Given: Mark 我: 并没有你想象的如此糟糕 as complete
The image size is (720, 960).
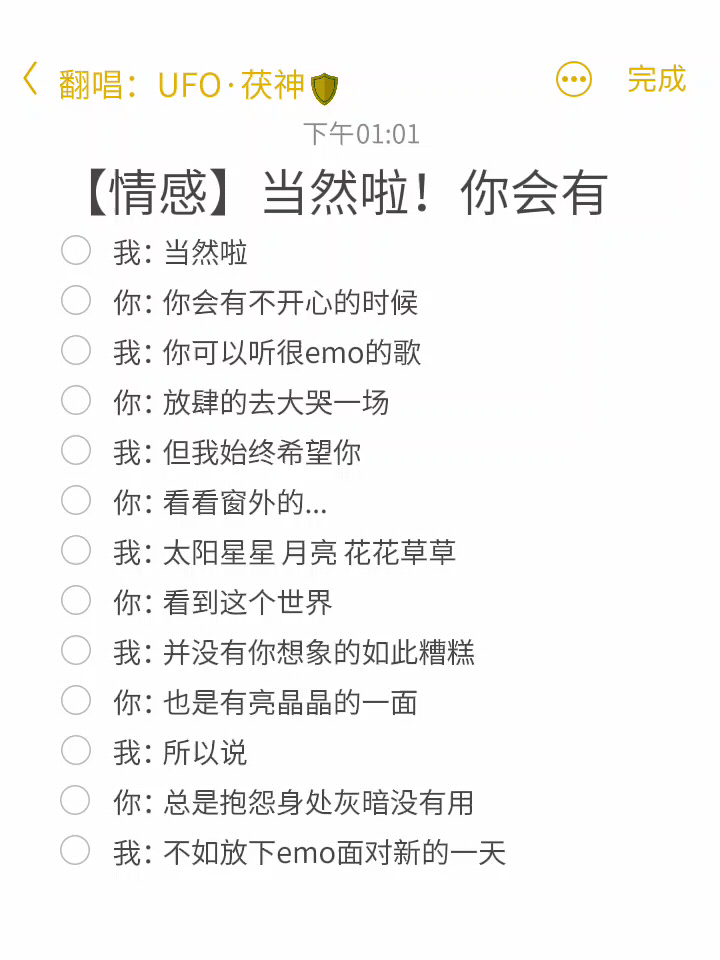Looking at the screenshot, I should click(76, 650).
